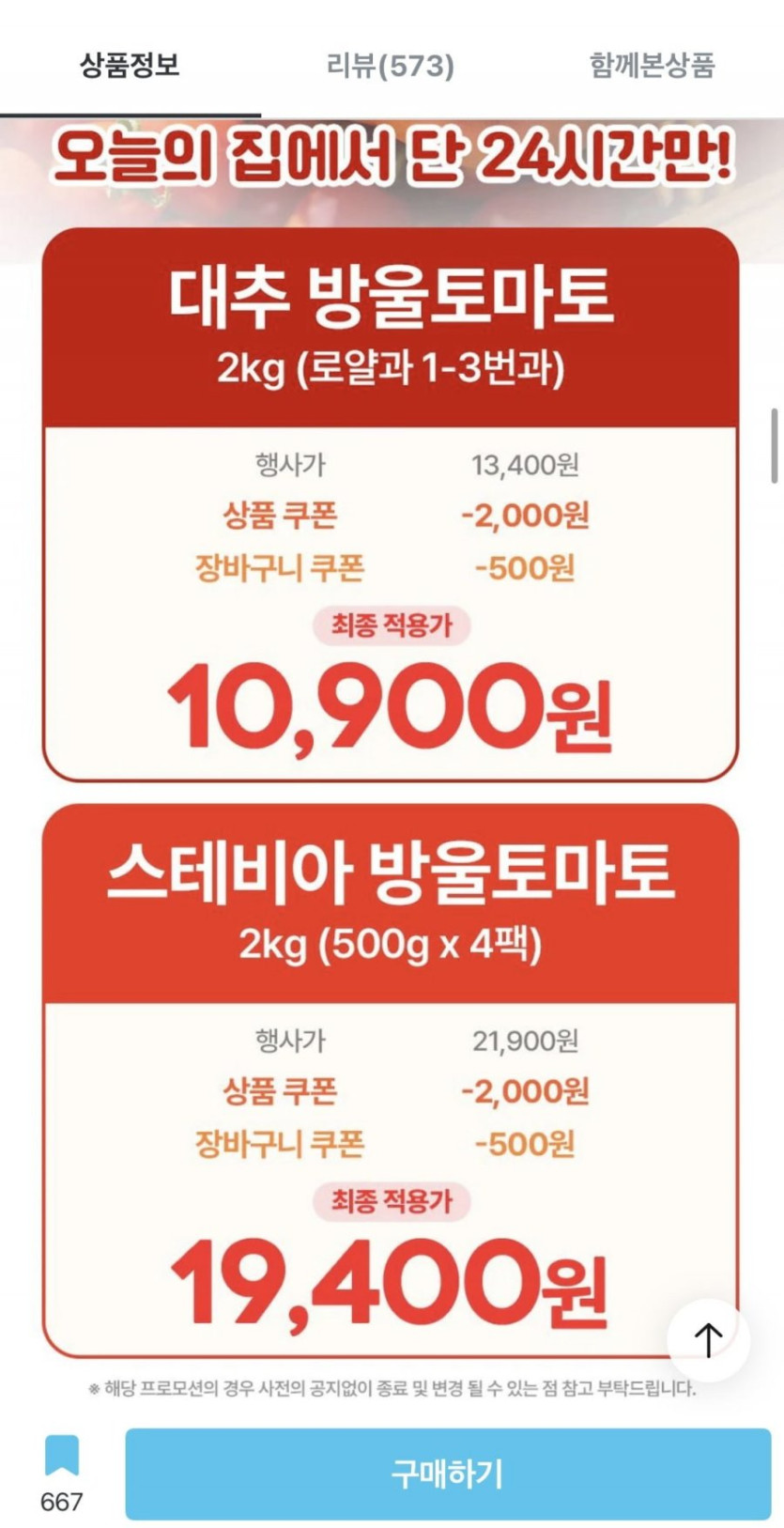Open the 함께본상품 tab
The height and width of the screenshot is (1528, 784).
[652, 65]
